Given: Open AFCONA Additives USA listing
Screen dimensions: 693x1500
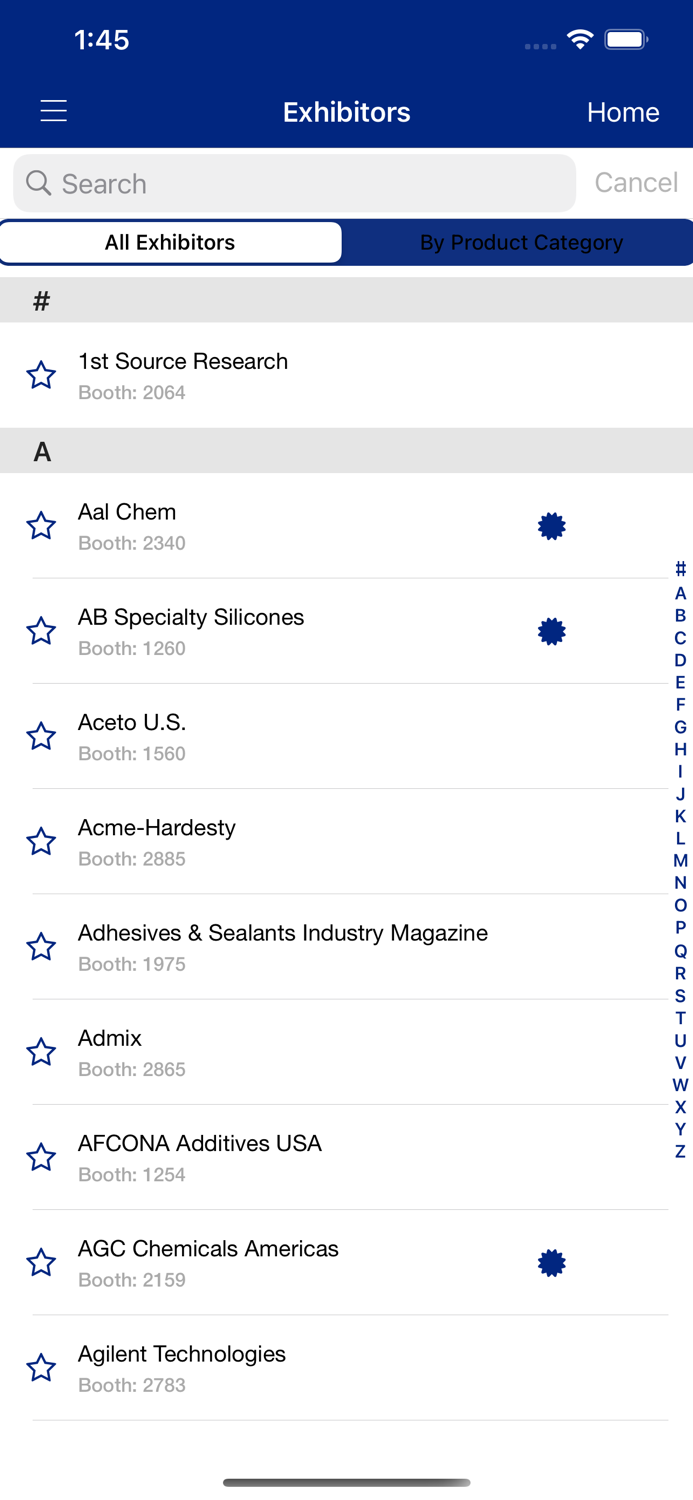Looking at the screenshot, I should (x=200, y=1157).
